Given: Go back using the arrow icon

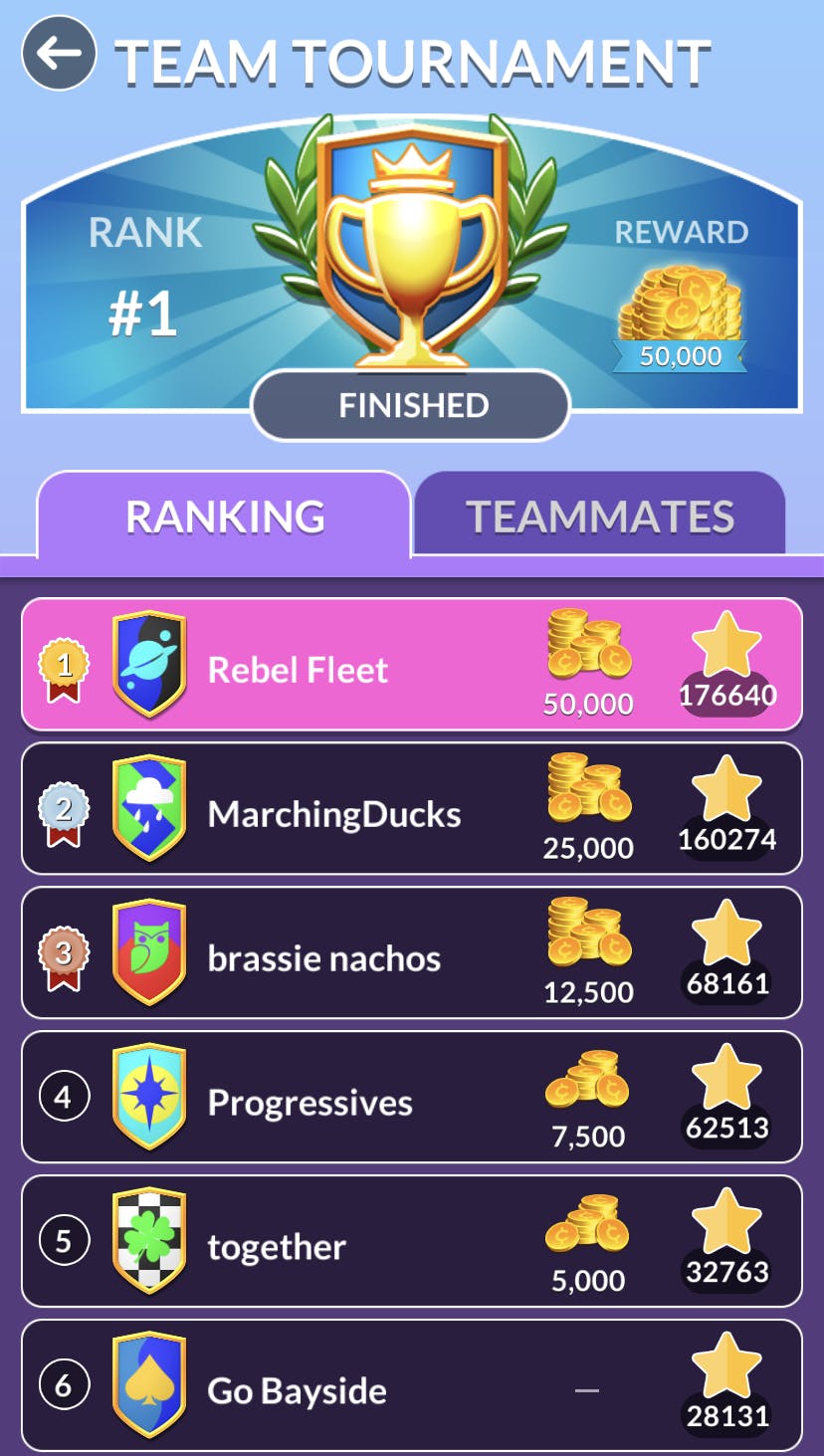Looking at the screenshot, I should pos(59,53).
